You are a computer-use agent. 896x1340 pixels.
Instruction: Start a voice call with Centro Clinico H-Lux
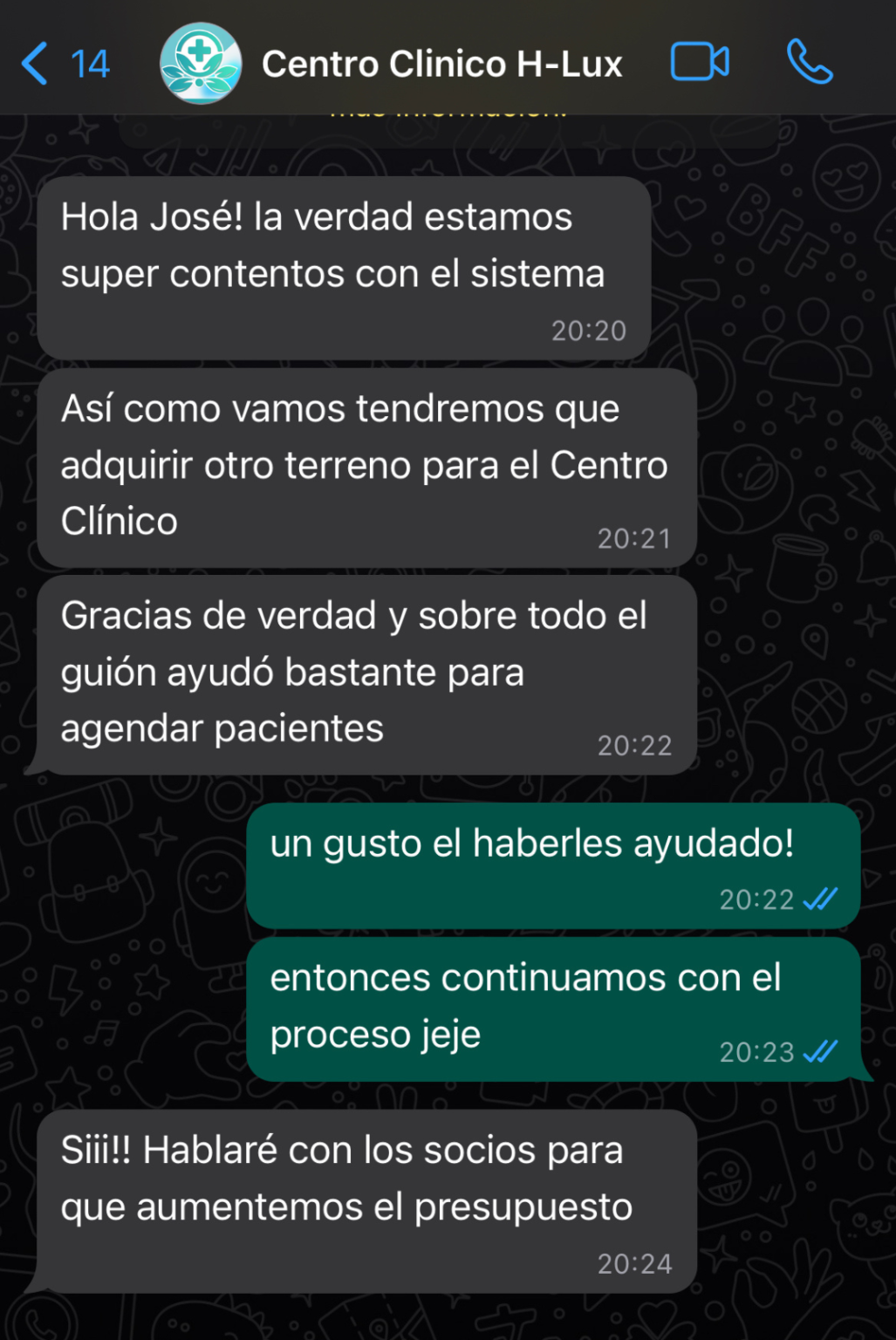pyautogui.click(x=810, y=63)
